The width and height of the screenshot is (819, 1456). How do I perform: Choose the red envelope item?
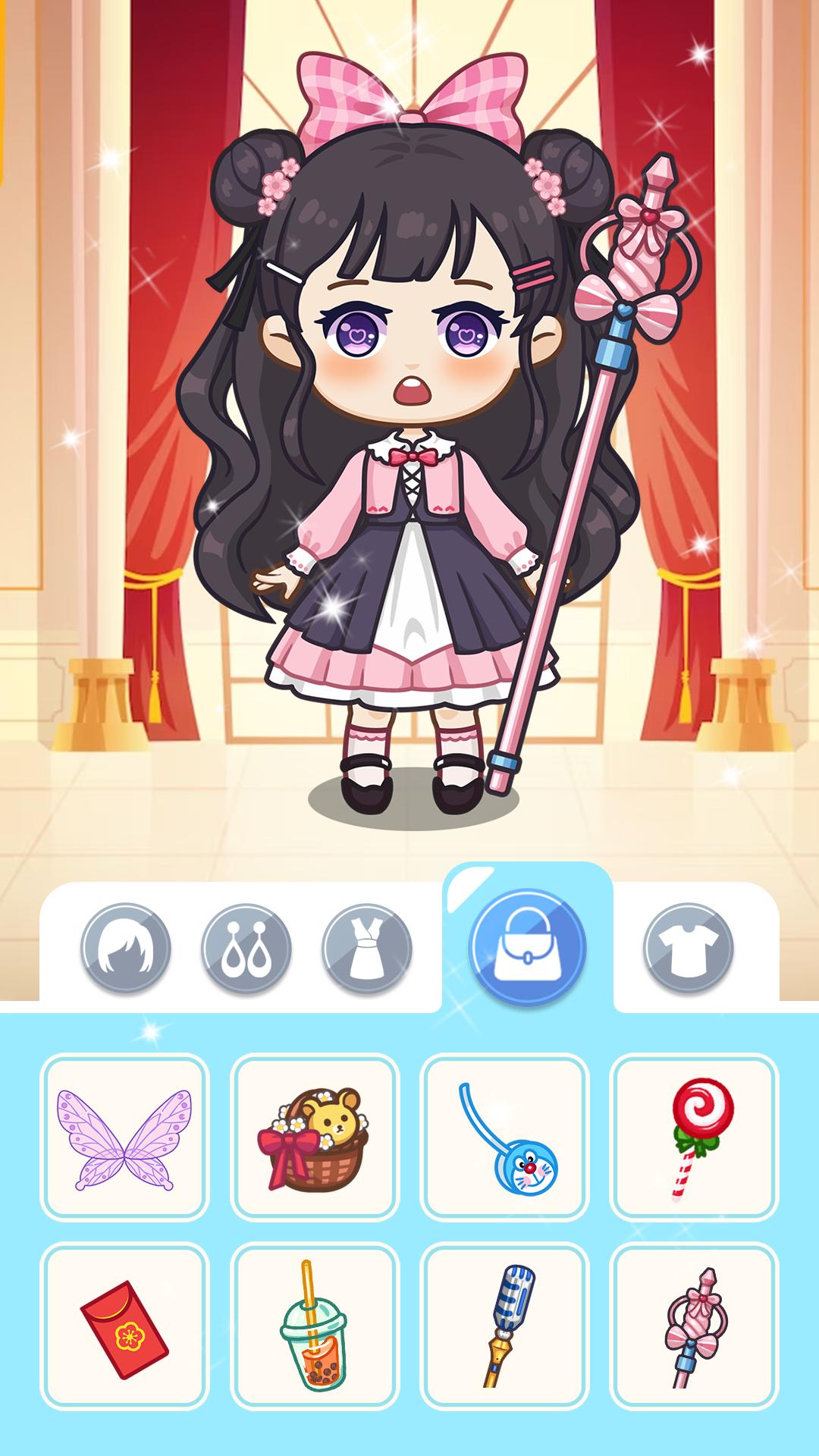[124, 1326]
